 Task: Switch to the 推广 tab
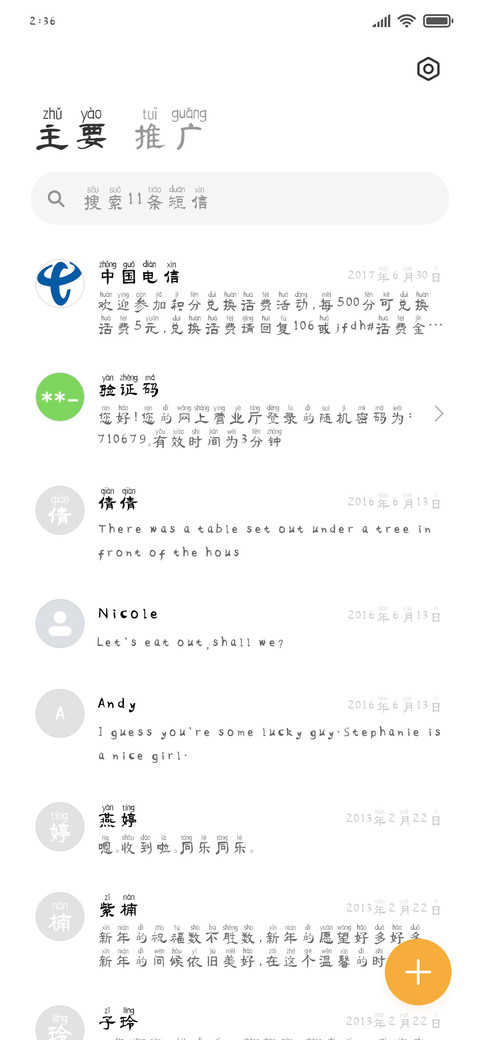(170, 129)
